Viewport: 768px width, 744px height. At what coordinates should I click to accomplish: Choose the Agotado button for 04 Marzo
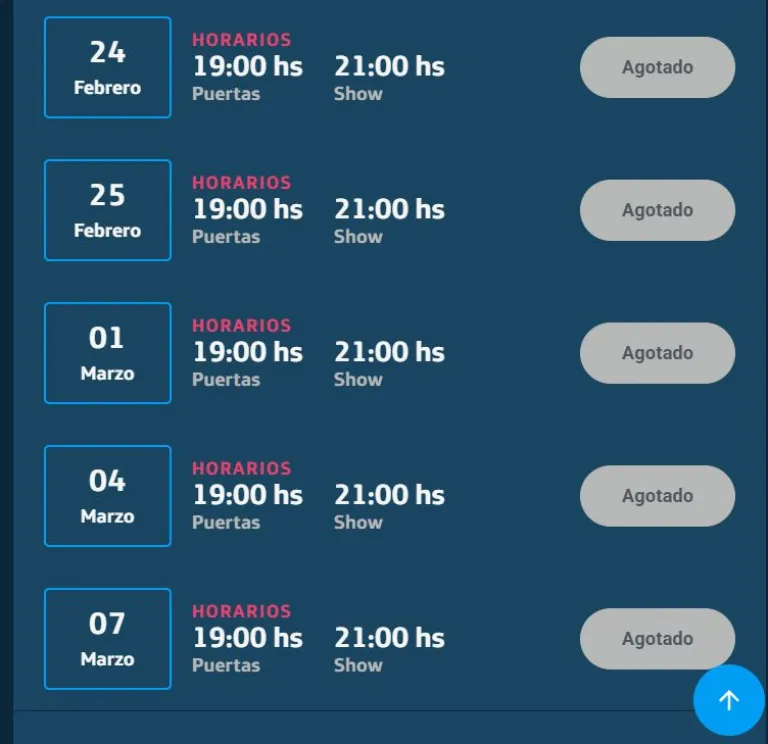tap(657, 496)
